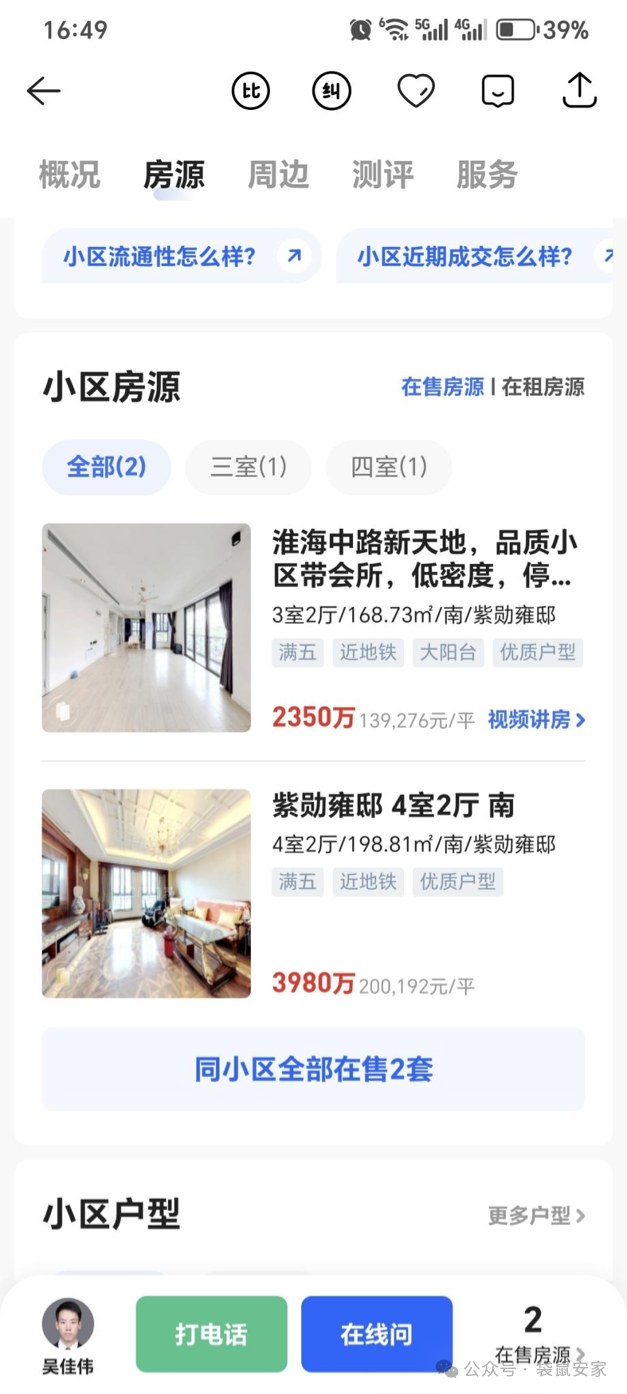
Task: Call the agent with 打电话
Action: coord(211,1334)
